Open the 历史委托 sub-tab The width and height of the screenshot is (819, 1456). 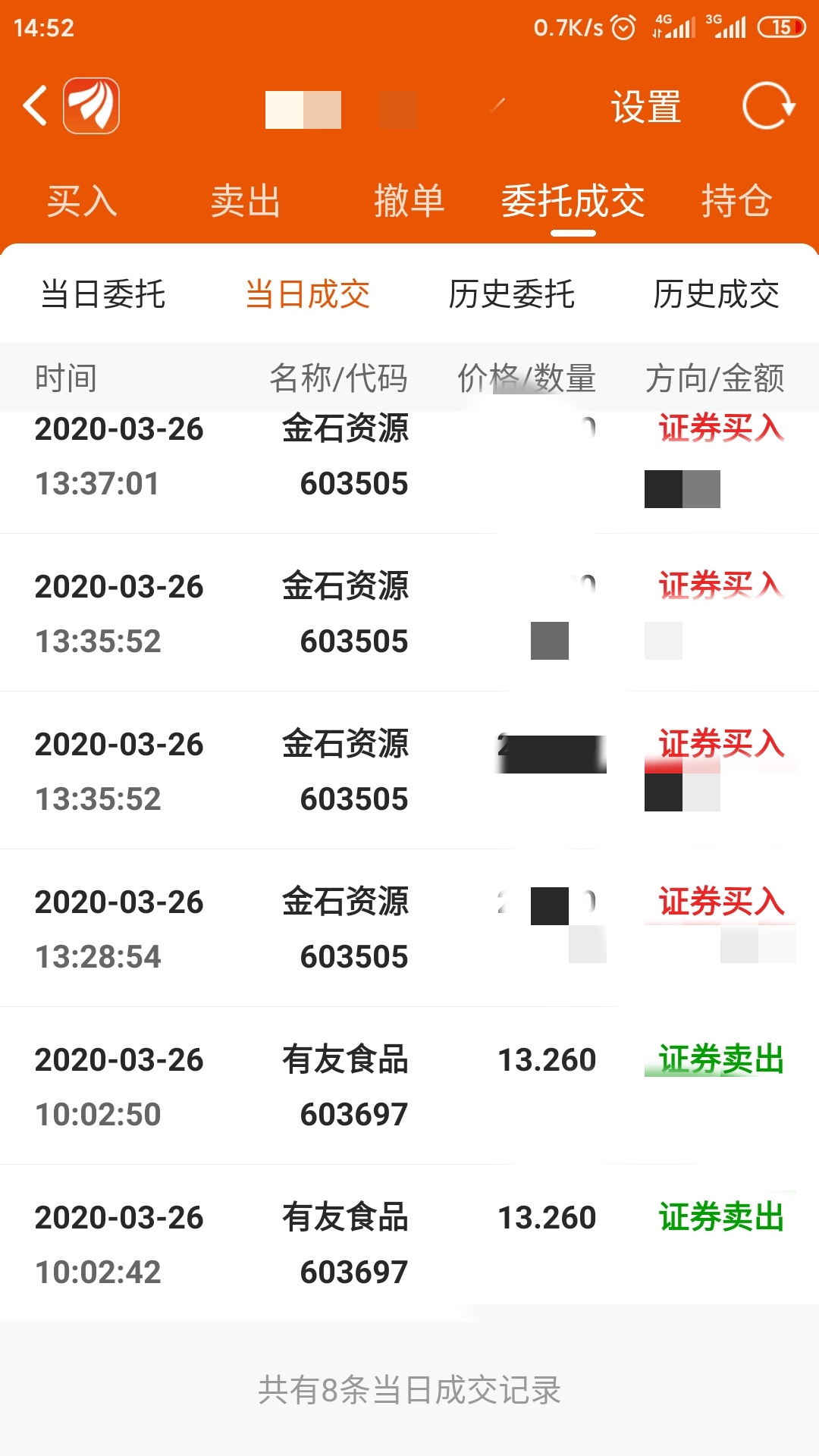[512, 294]
